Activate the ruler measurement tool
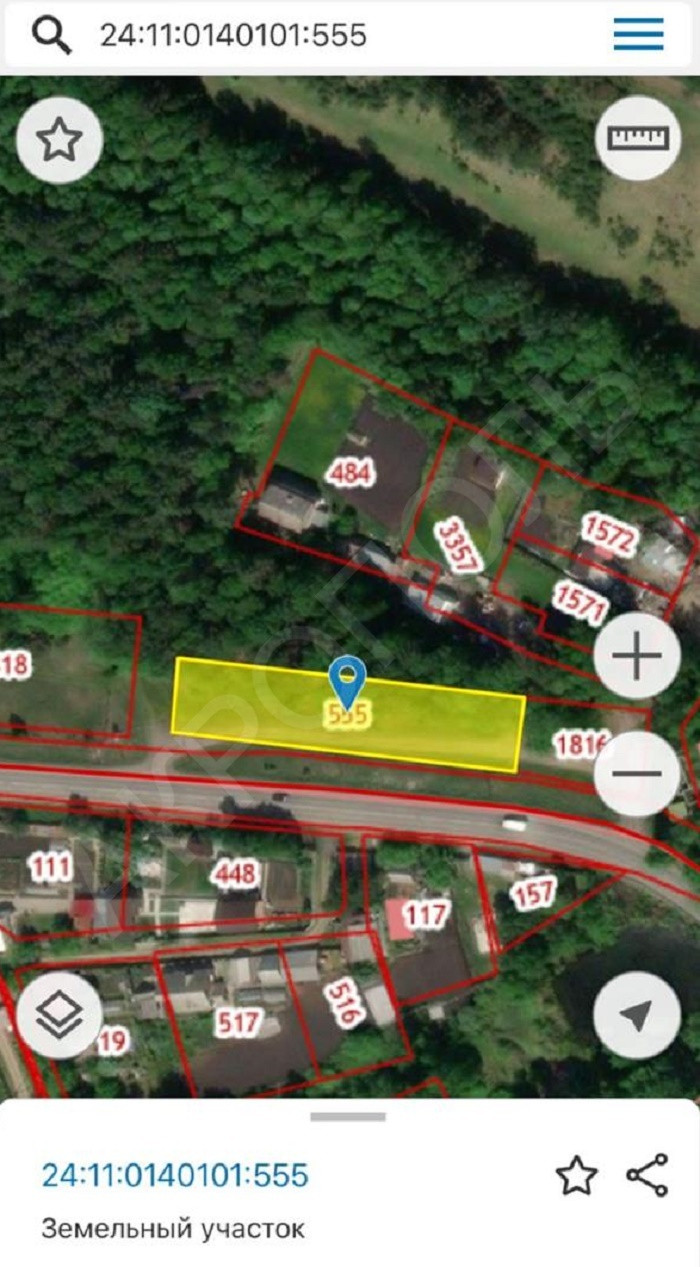The height and width of the screenshot is (1267, 700). coord(637,138)
